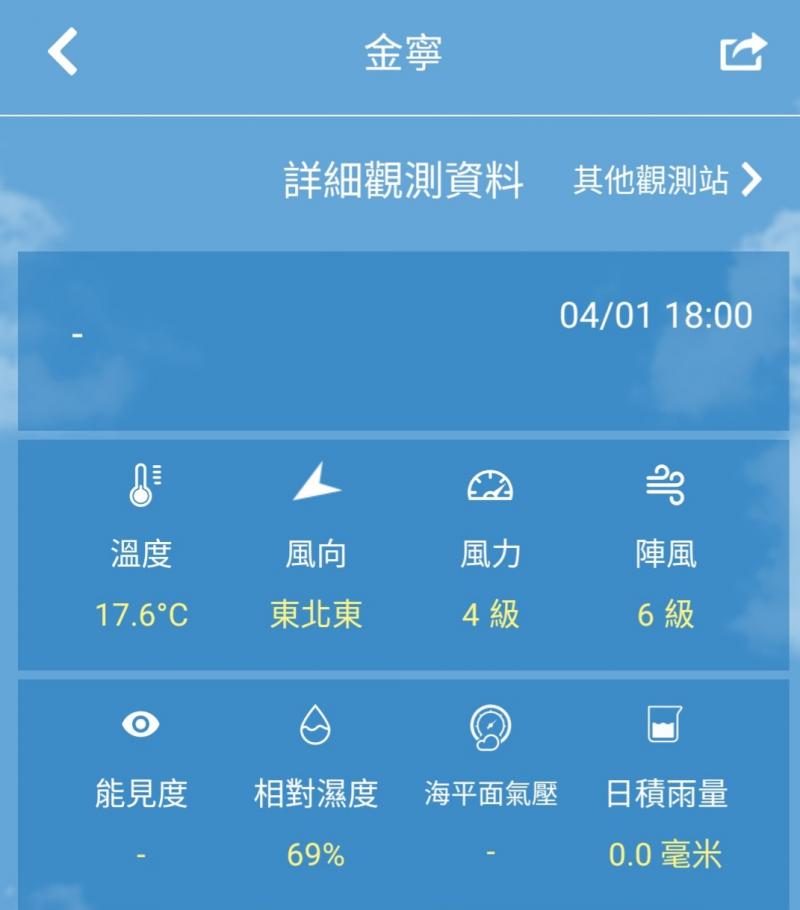Screen dimensions: 800x910
Task: Open 其他觀測站 to view other stations
Action: tap(667, 181)
